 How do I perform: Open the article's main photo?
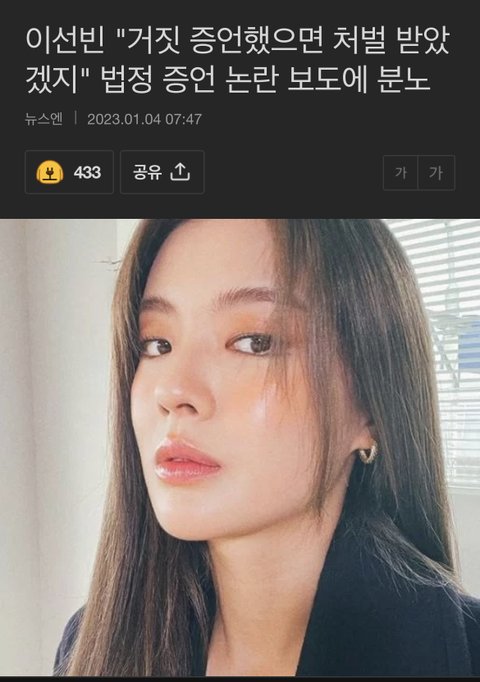pos(240,448)
